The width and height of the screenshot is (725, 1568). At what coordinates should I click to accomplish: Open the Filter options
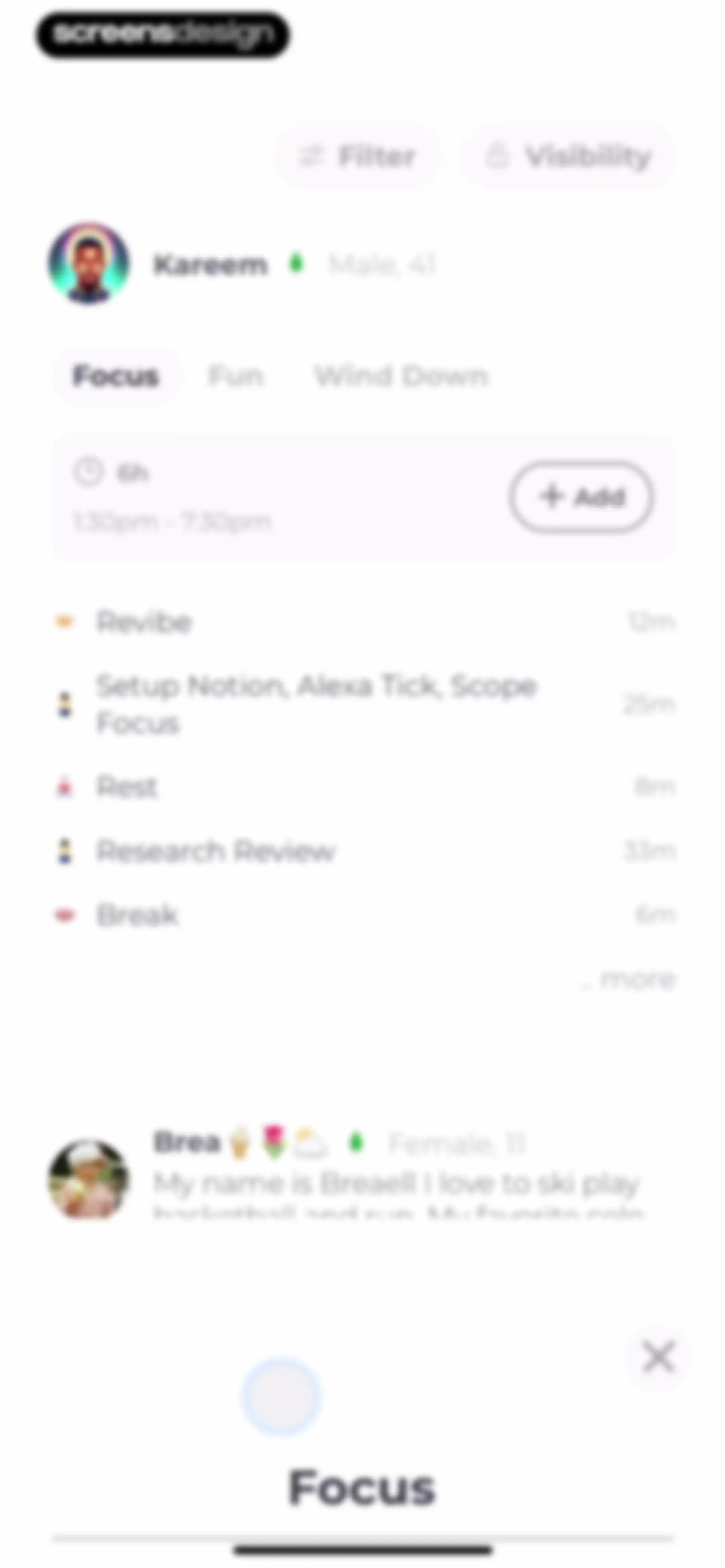tap(357, 156)
